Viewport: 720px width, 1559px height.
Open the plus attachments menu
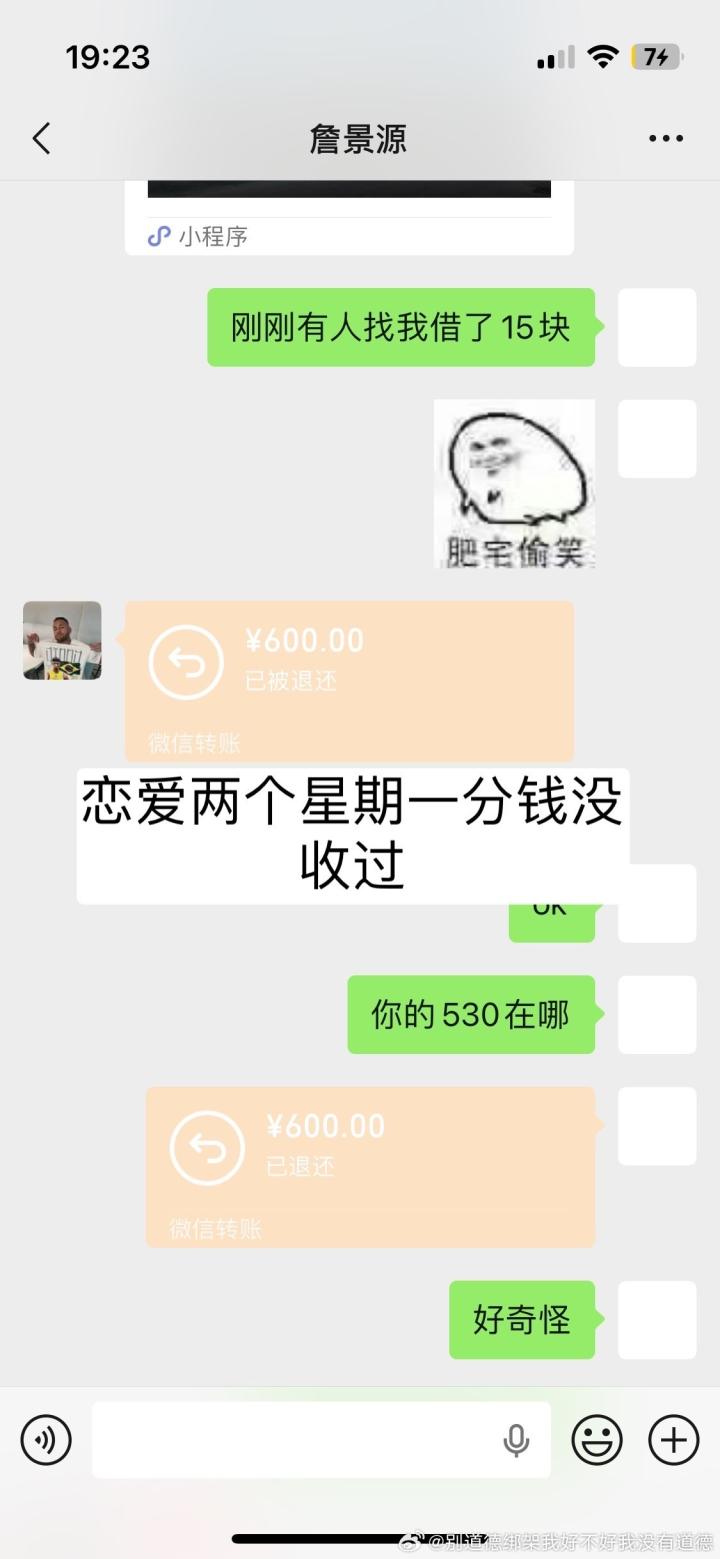coord(674,1440)
